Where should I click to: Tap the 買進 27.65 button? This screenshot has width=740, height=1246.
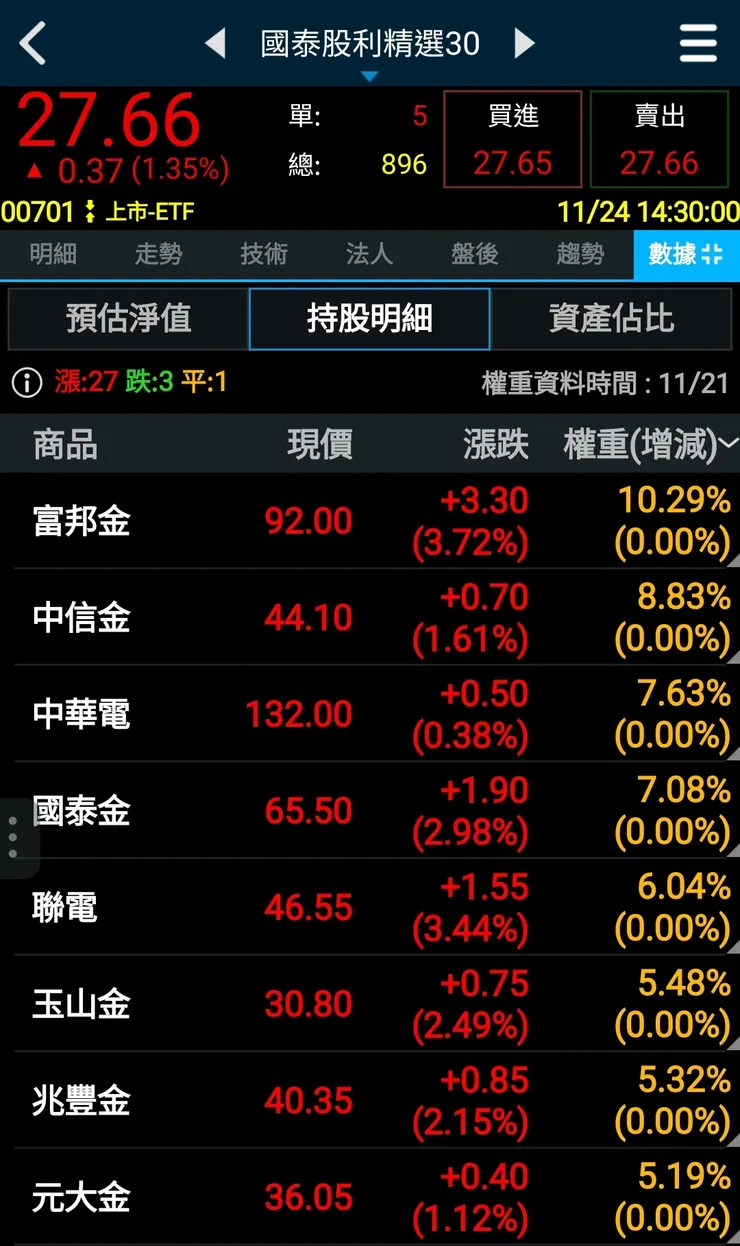(512, 138)
